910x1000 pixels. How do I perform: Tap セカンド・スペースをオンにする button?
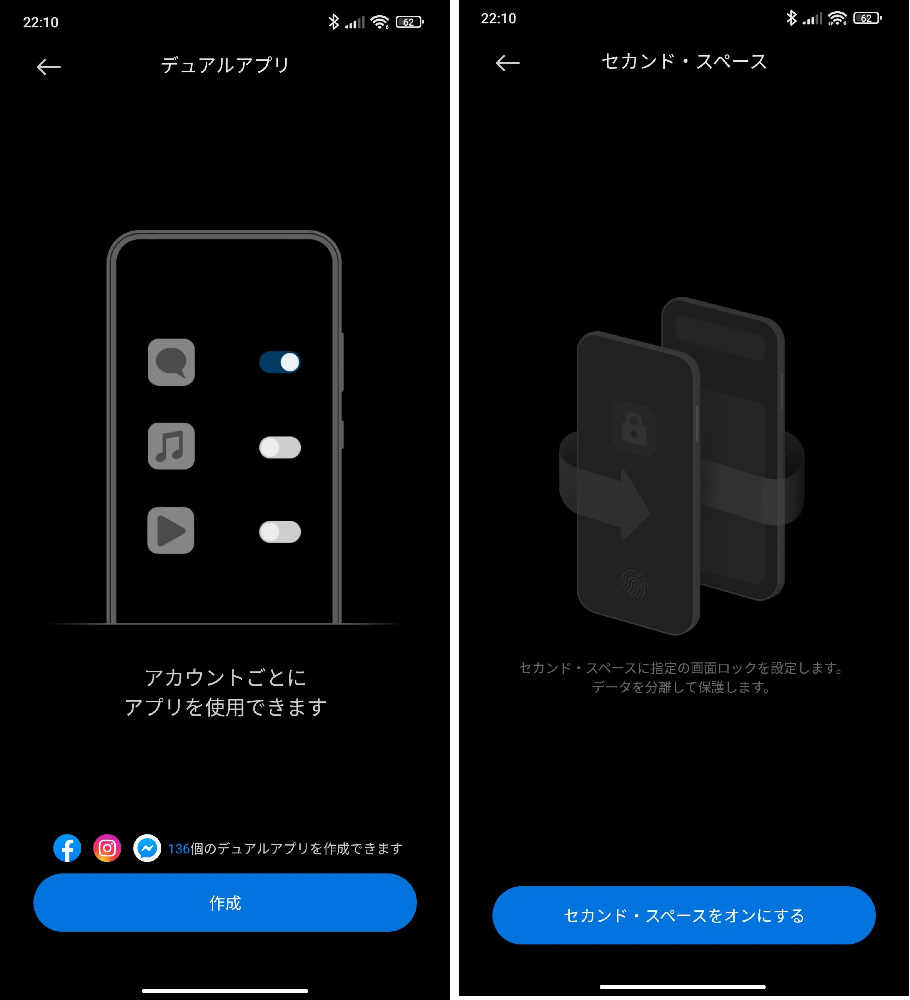684,915
